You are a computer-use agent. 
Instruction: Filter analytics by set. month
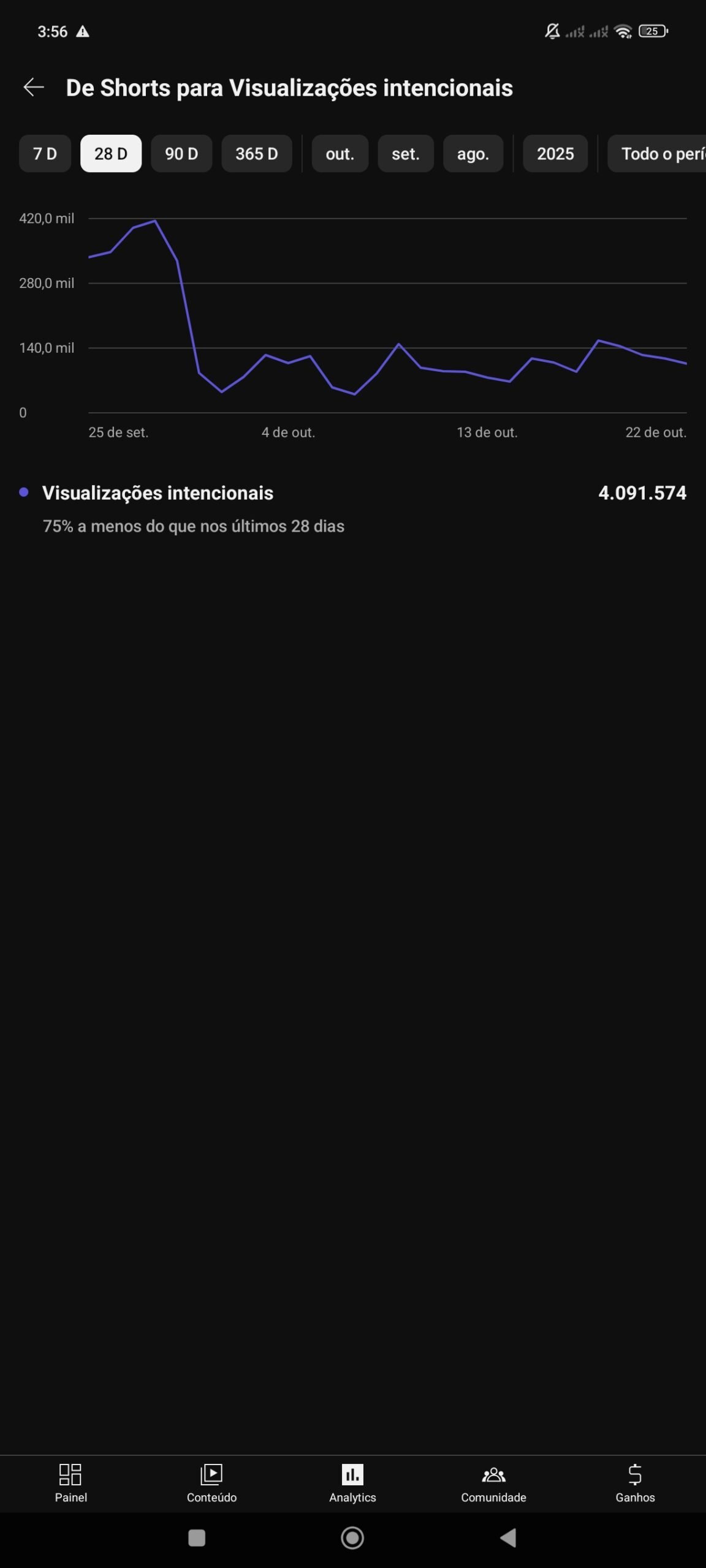405,154
